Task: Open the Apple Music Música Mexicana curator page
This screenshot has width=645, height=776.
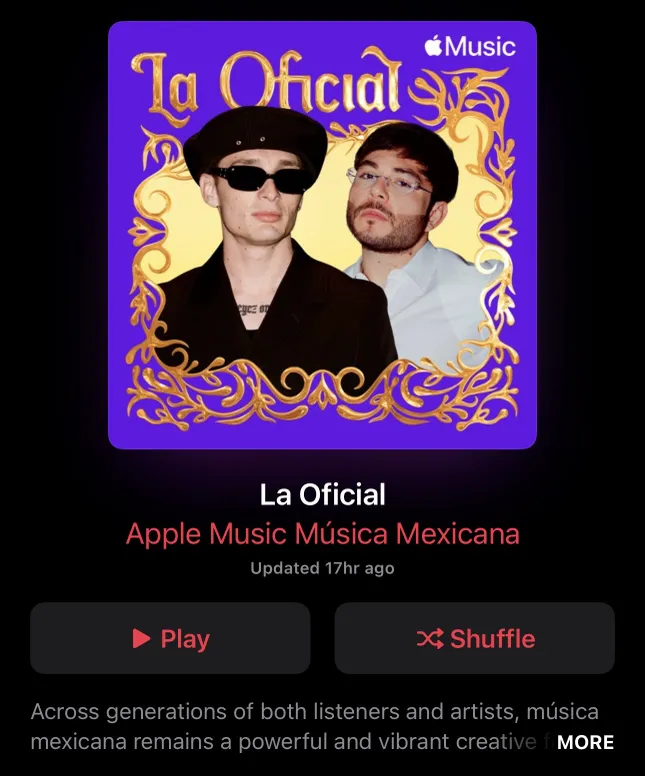Action: click(x=322, y=533)
